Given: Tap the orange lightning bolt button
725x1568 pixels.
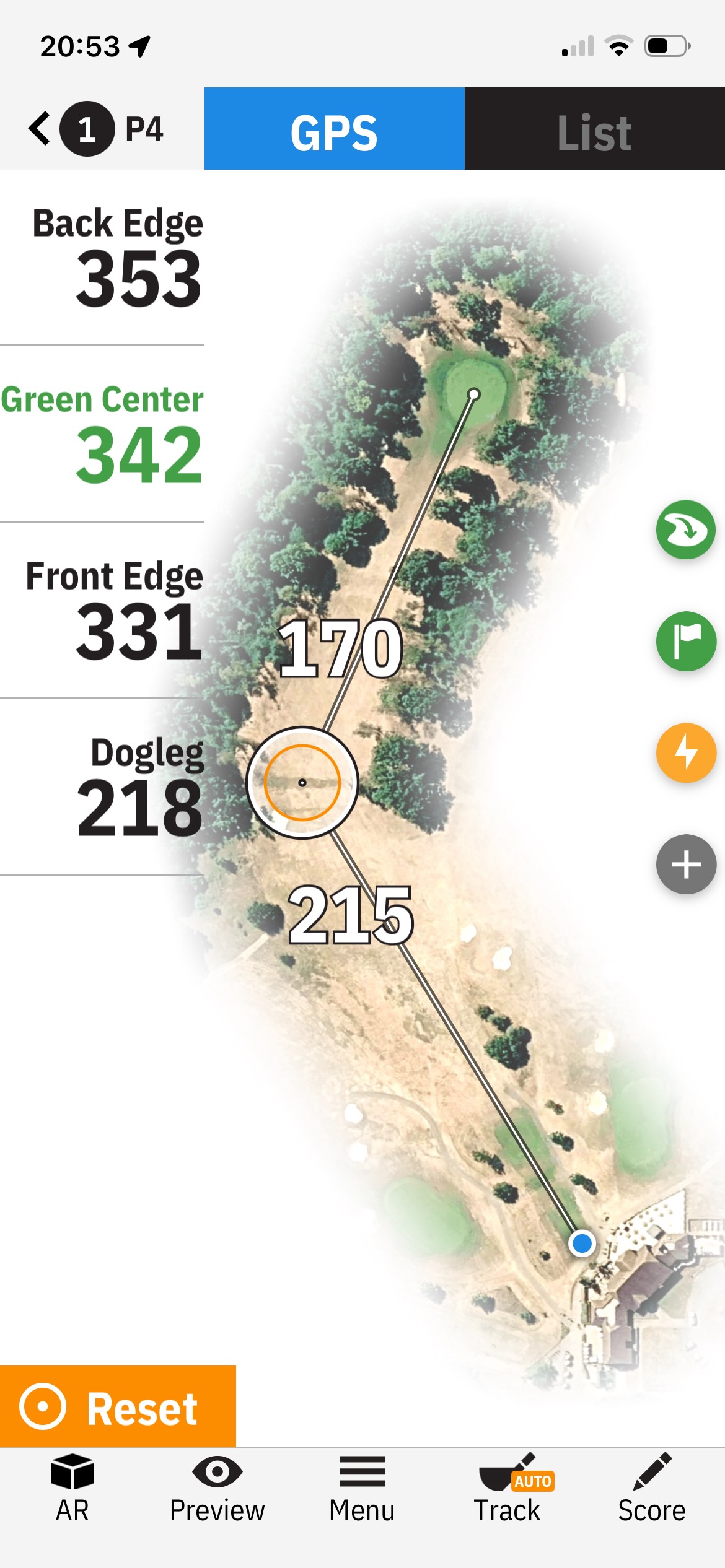Looking at the screenshot, I should [x=686, y=753].
